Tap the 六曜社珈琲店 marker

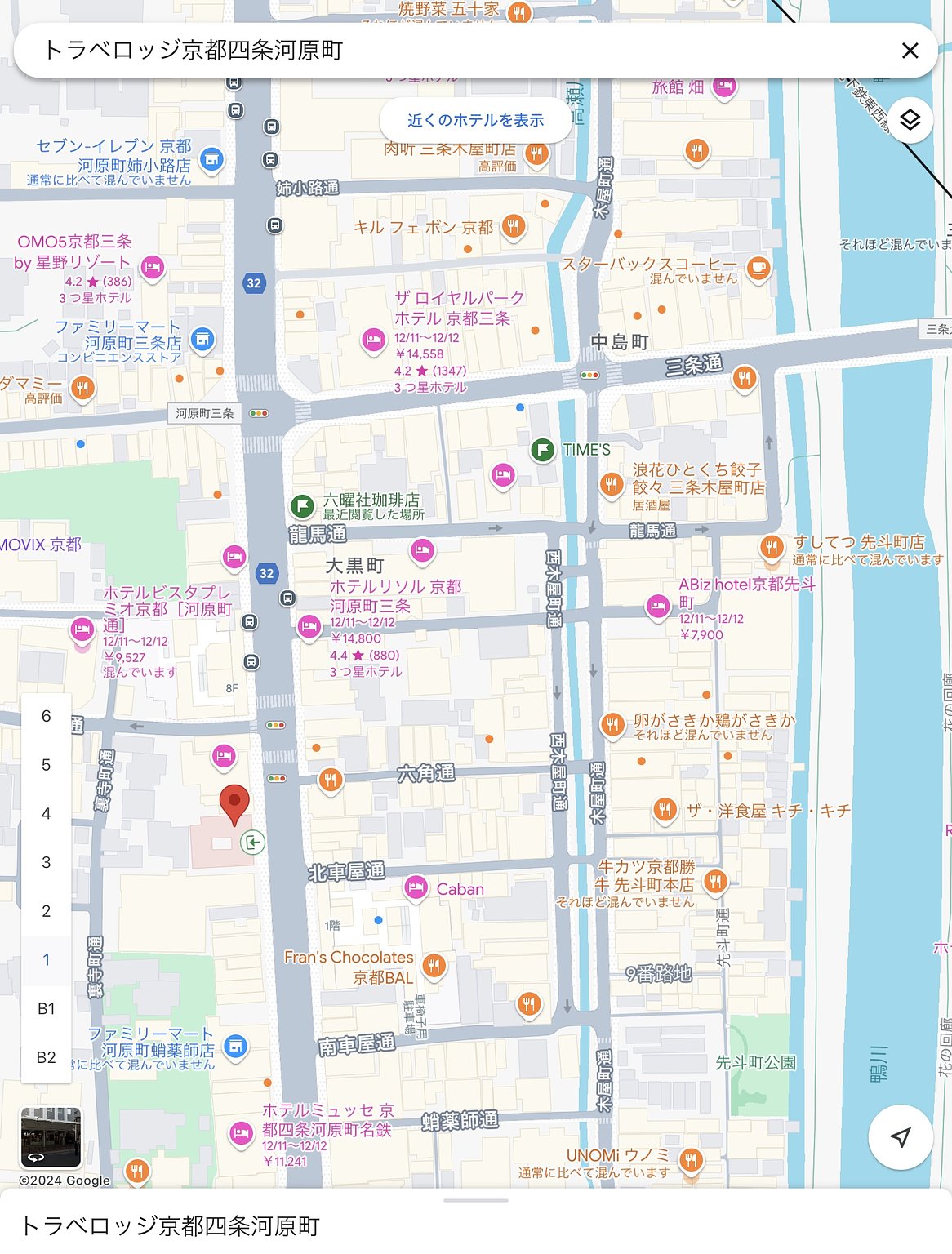303,506
